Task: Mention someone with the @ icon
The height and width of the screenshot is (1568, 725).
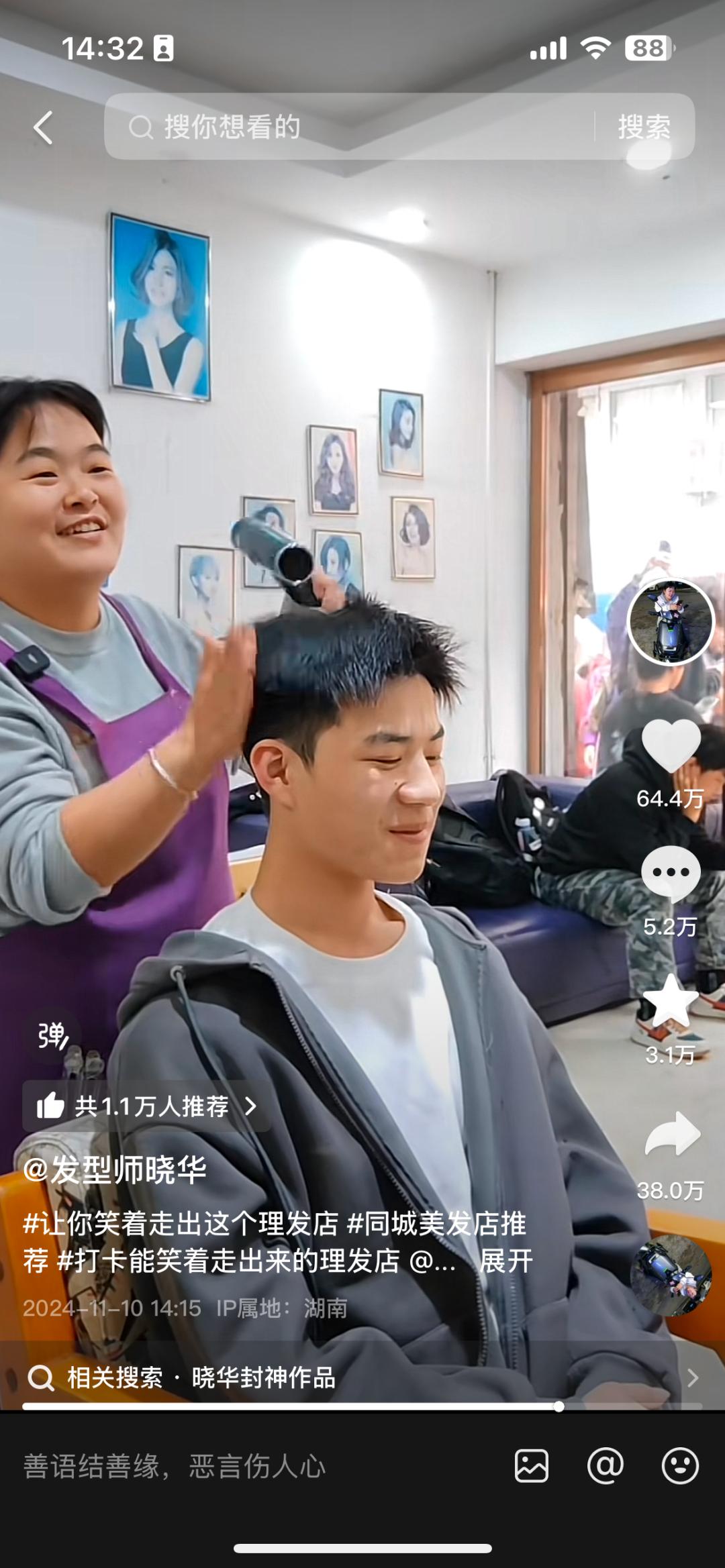Action: pyautogui.click(x=606, y=1465)
